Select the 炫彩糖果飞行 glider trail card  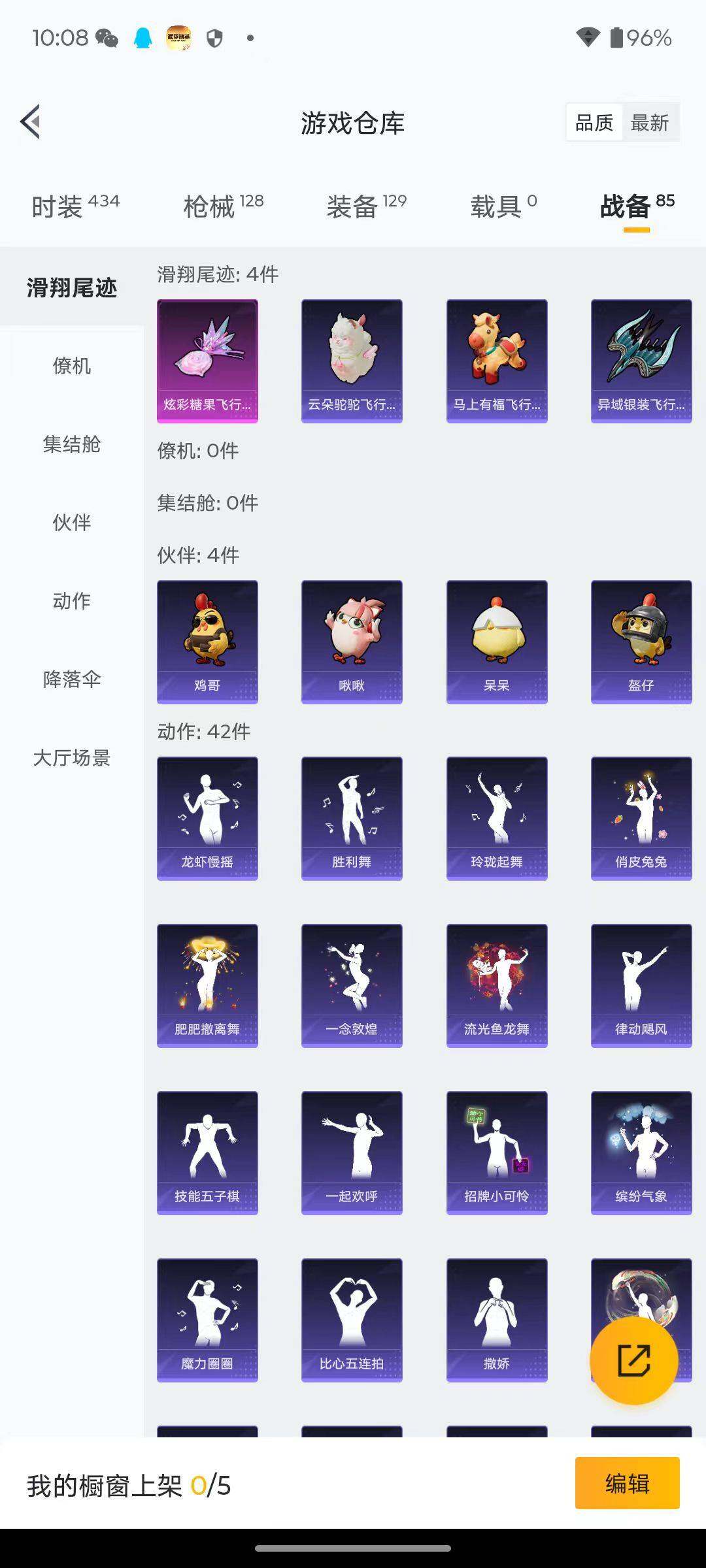[207, 359]
